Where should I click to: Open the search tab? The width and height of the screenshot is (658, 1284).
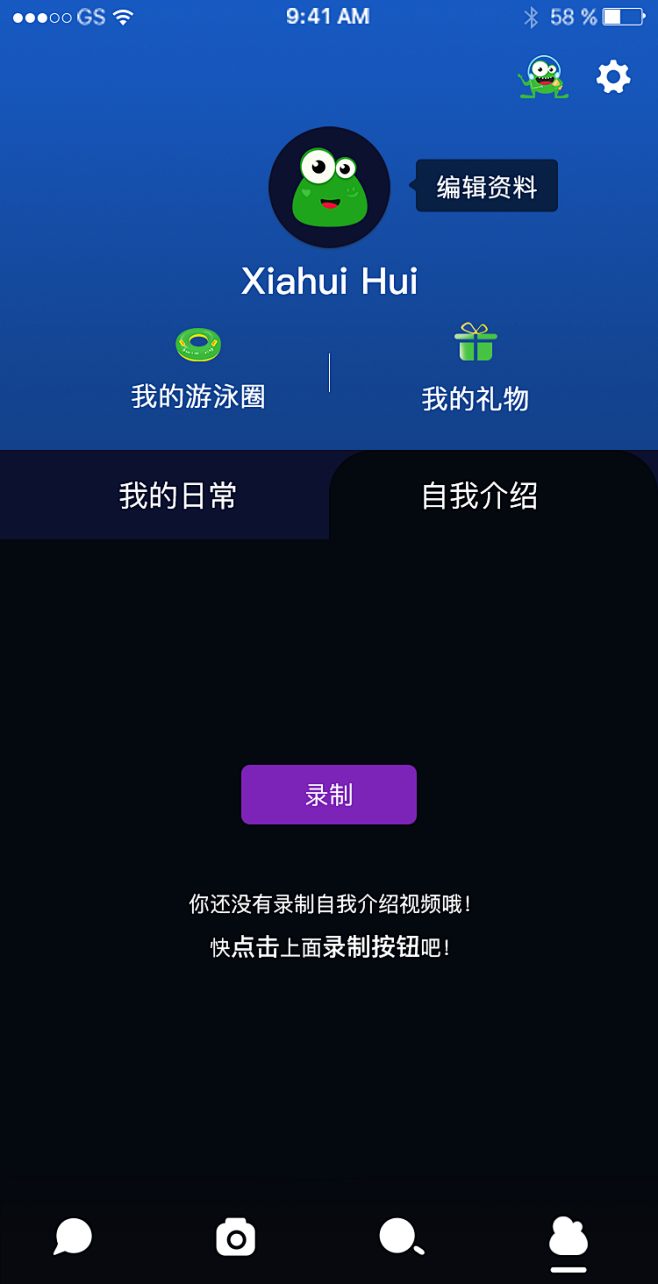tap(401, 1236)
